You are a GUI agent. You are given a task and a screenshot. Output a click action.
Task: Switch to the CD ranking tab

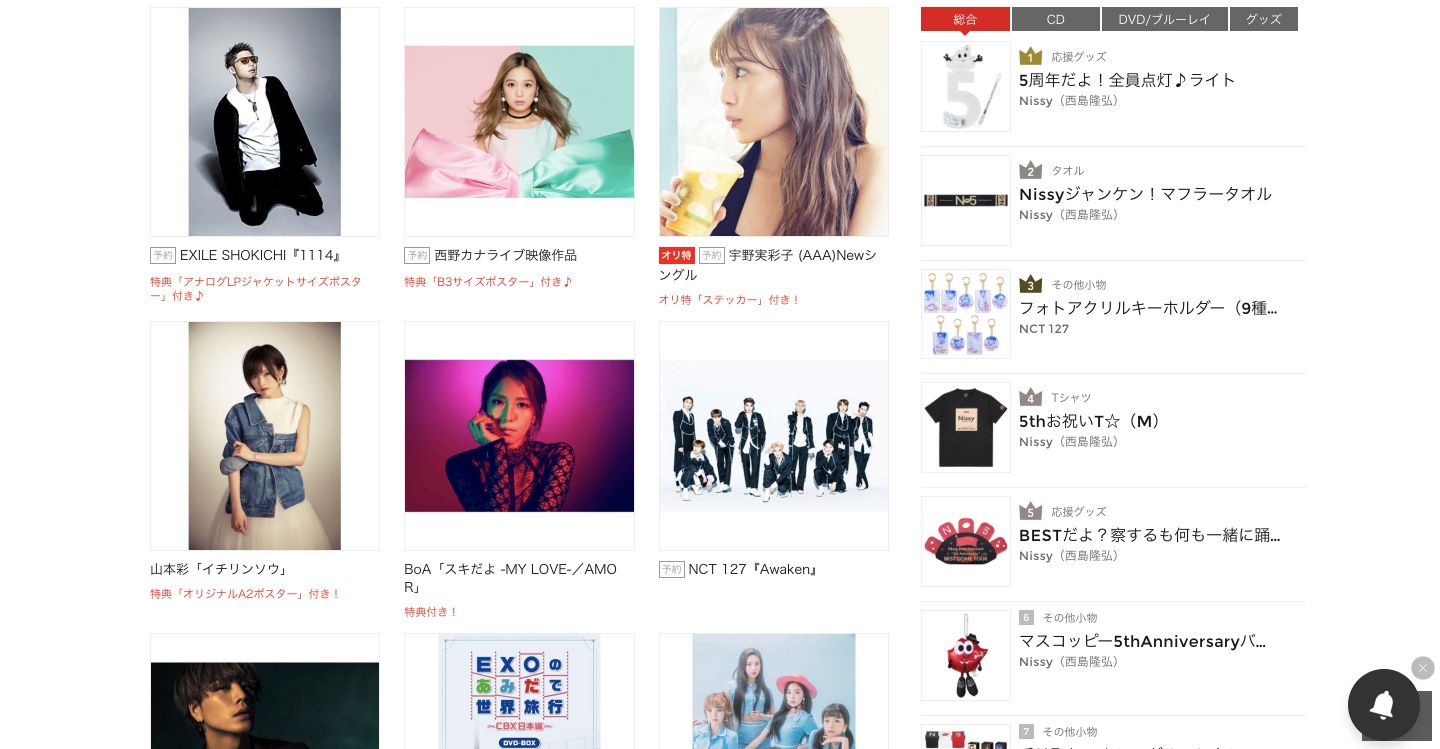pyautogui.click(x=1055, y=19)
